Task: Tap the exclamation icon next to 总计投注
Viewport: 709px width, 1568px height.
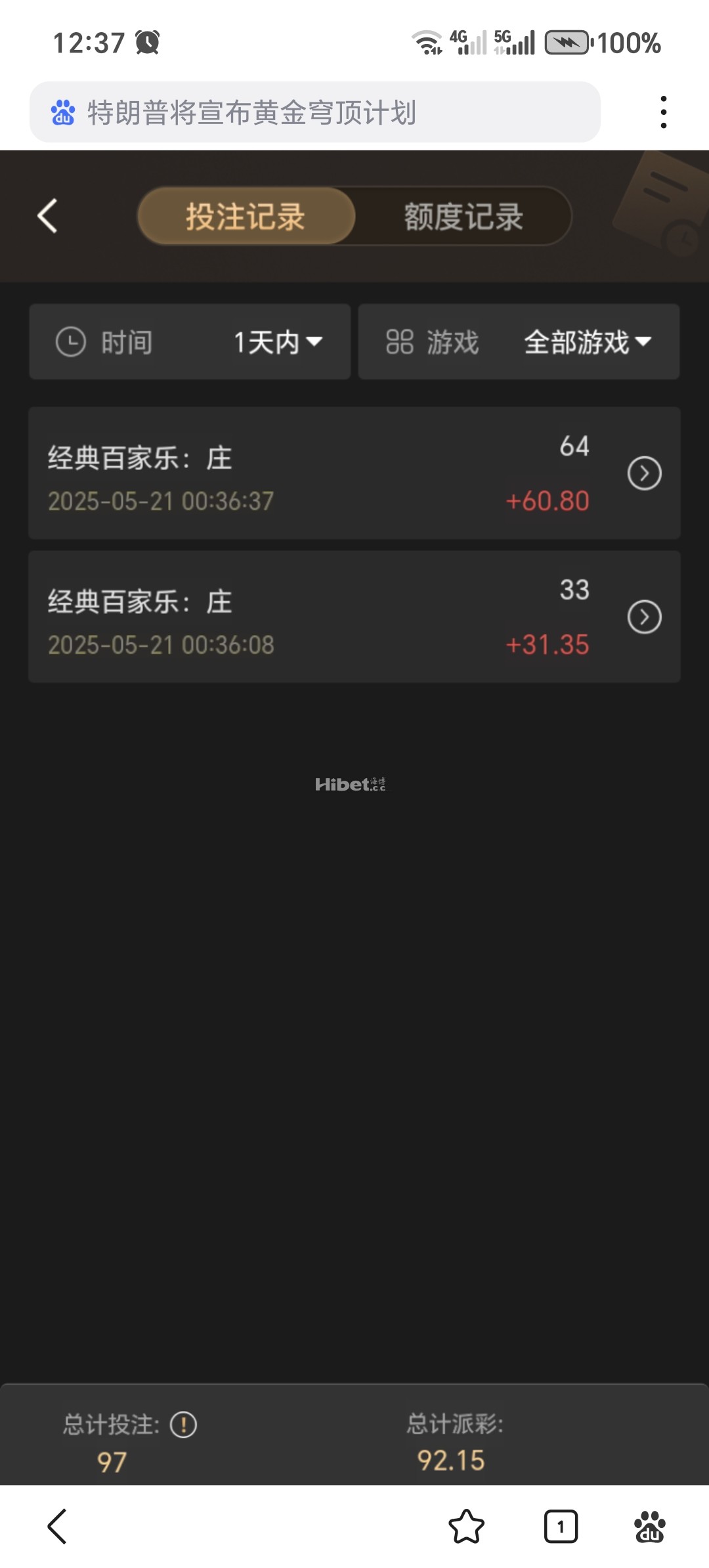Action: pos(182,1425)
